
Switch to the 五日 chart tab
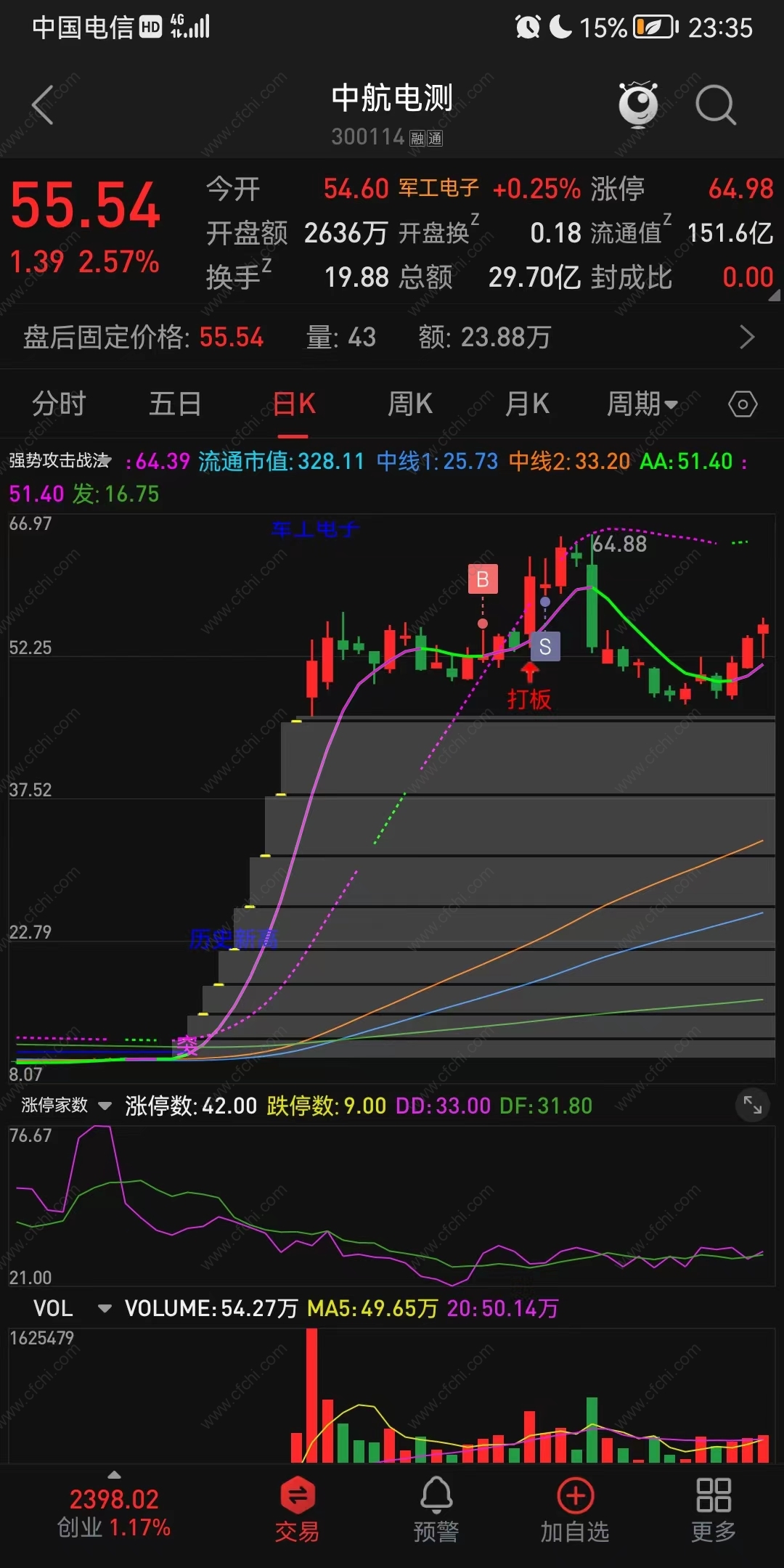pos(175,404)
